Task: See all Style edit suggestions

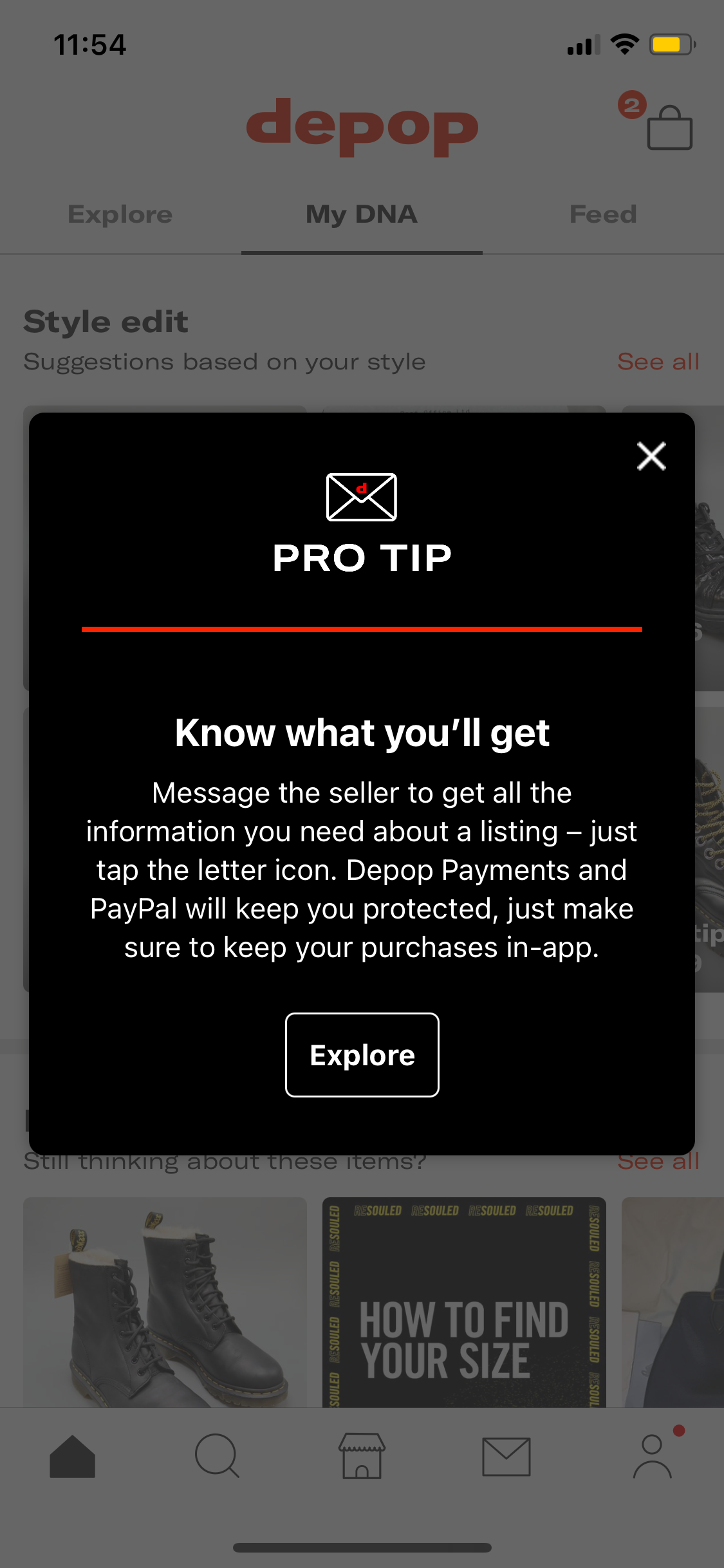Action: [658, 362]
